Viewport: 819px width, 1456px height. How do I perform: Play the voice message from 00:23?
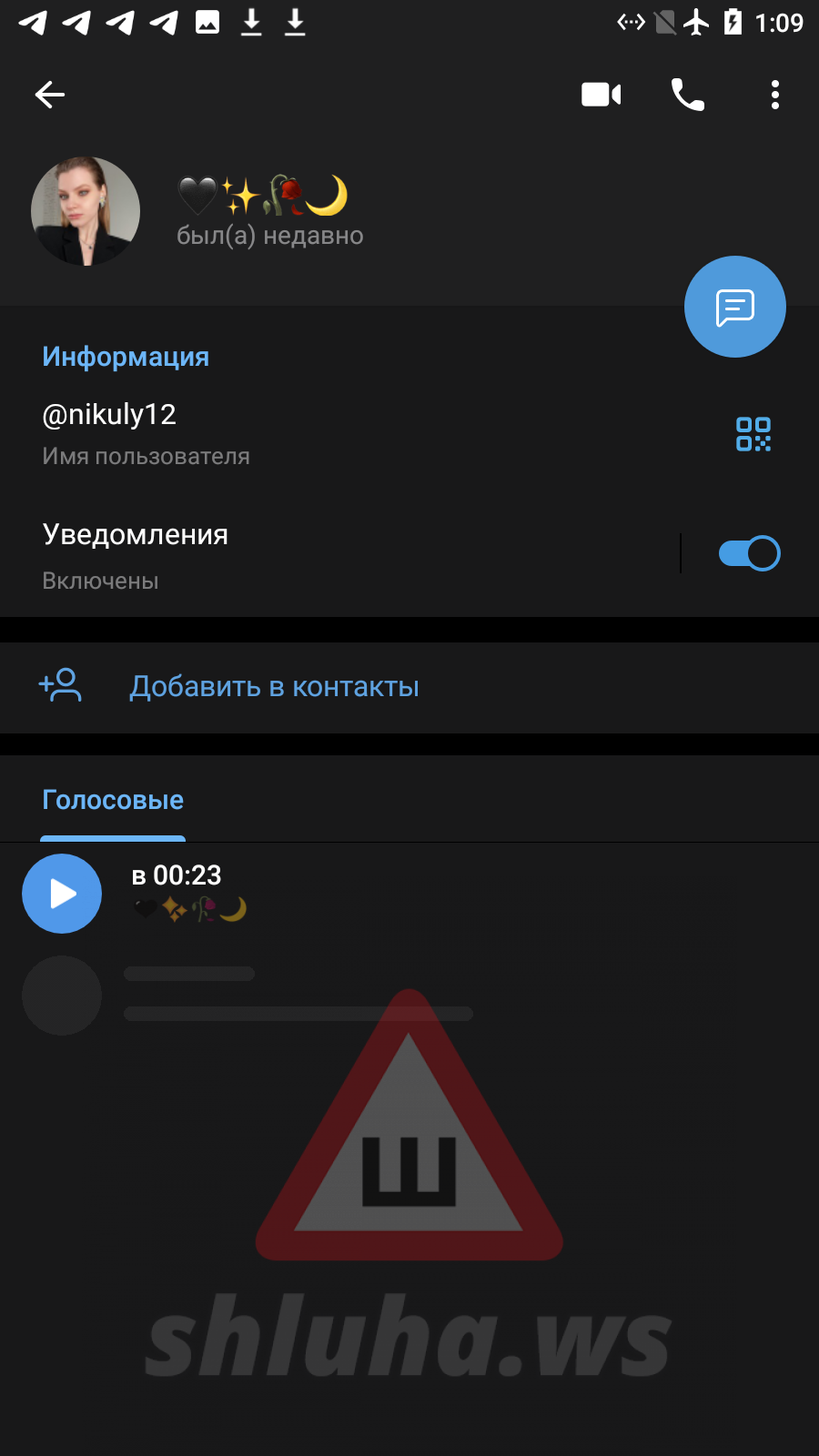click(62, 894)
